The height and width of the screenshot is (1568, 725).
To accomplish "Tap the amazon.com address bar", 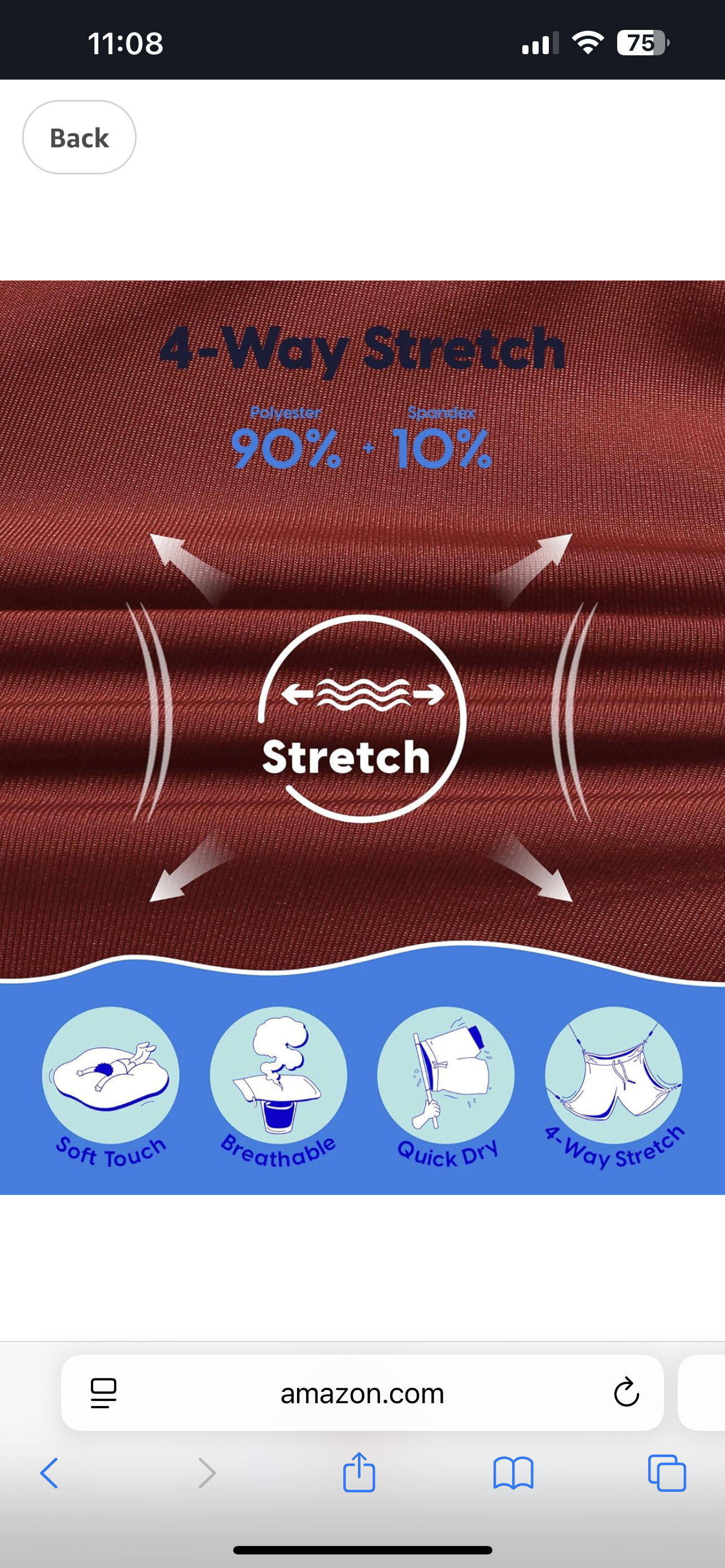I will 362,1392.
